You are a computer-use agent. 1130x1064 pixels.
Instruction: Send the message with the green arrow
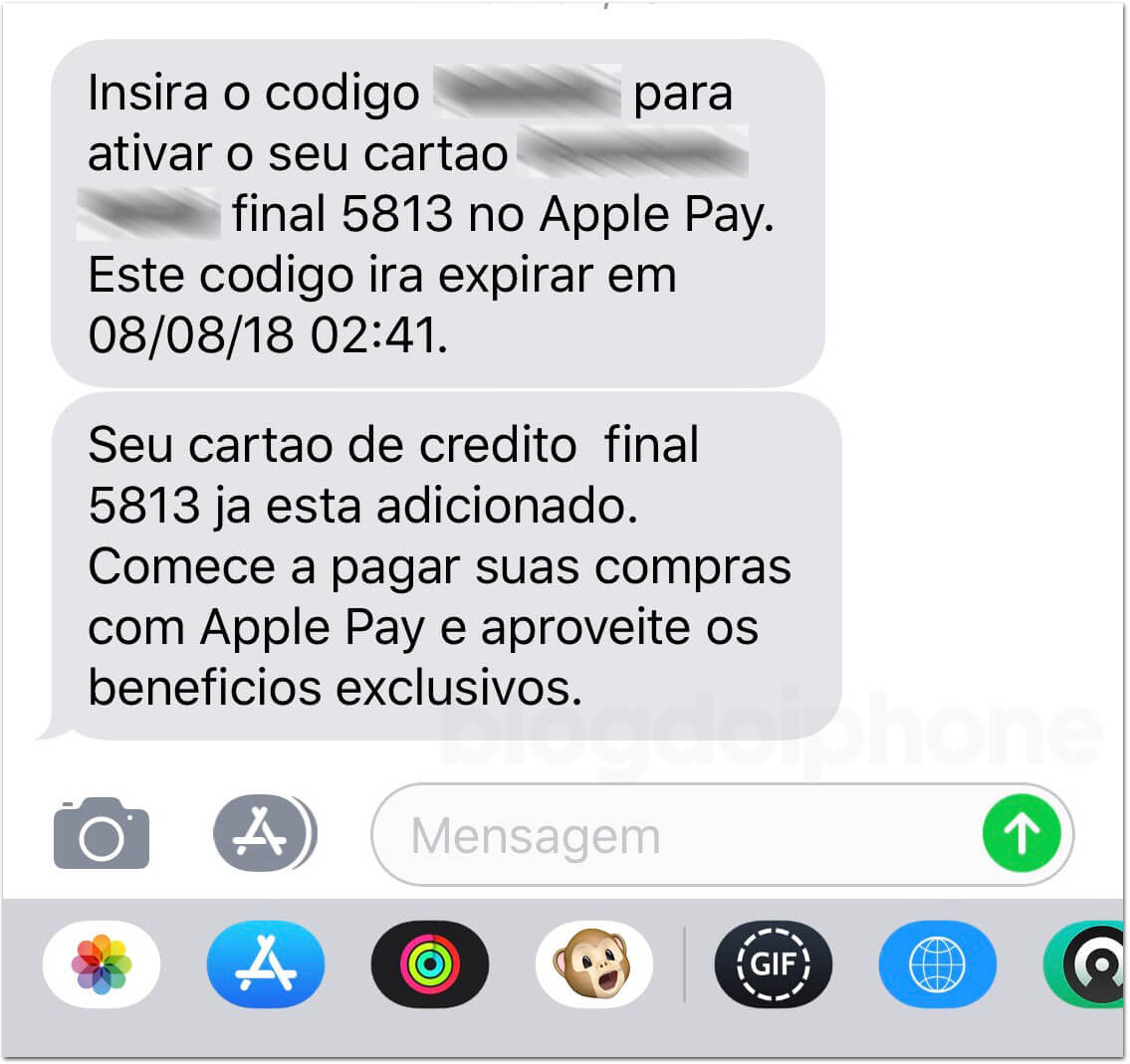pyautogui.click(x=1020, y=834)
